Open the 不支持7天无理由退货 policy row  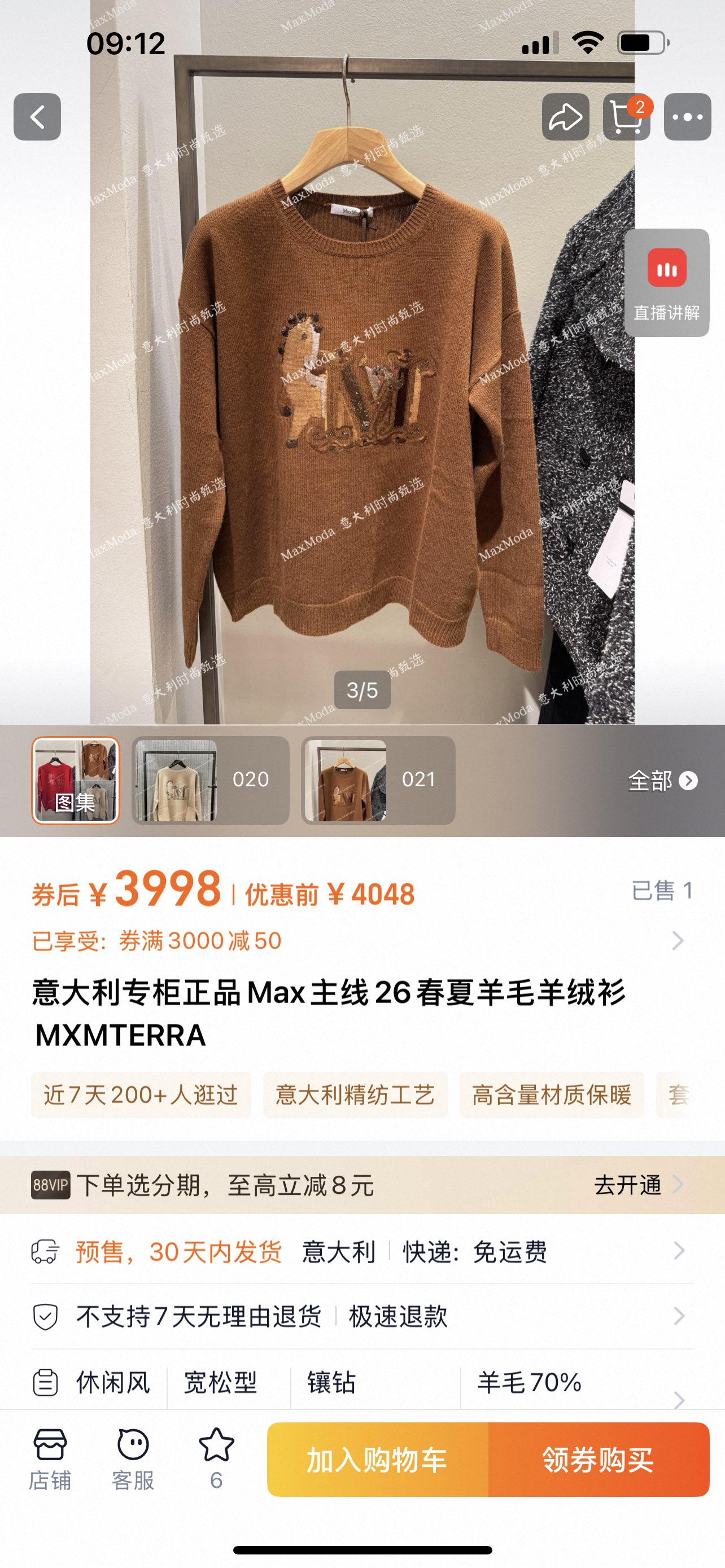tap(361, 1316)
